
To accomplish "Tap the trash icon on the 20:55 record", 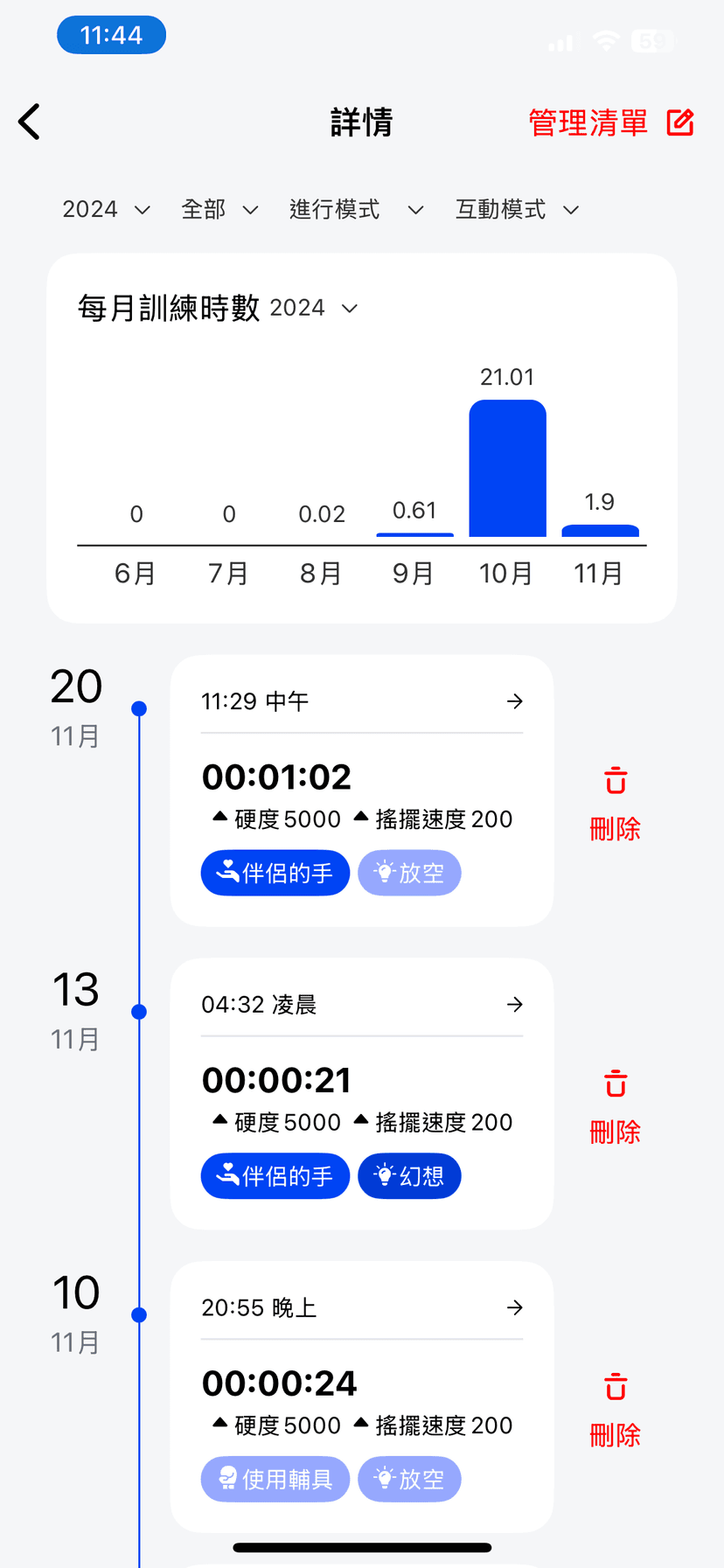I will pyautogui.click(x=616, y=1387).
